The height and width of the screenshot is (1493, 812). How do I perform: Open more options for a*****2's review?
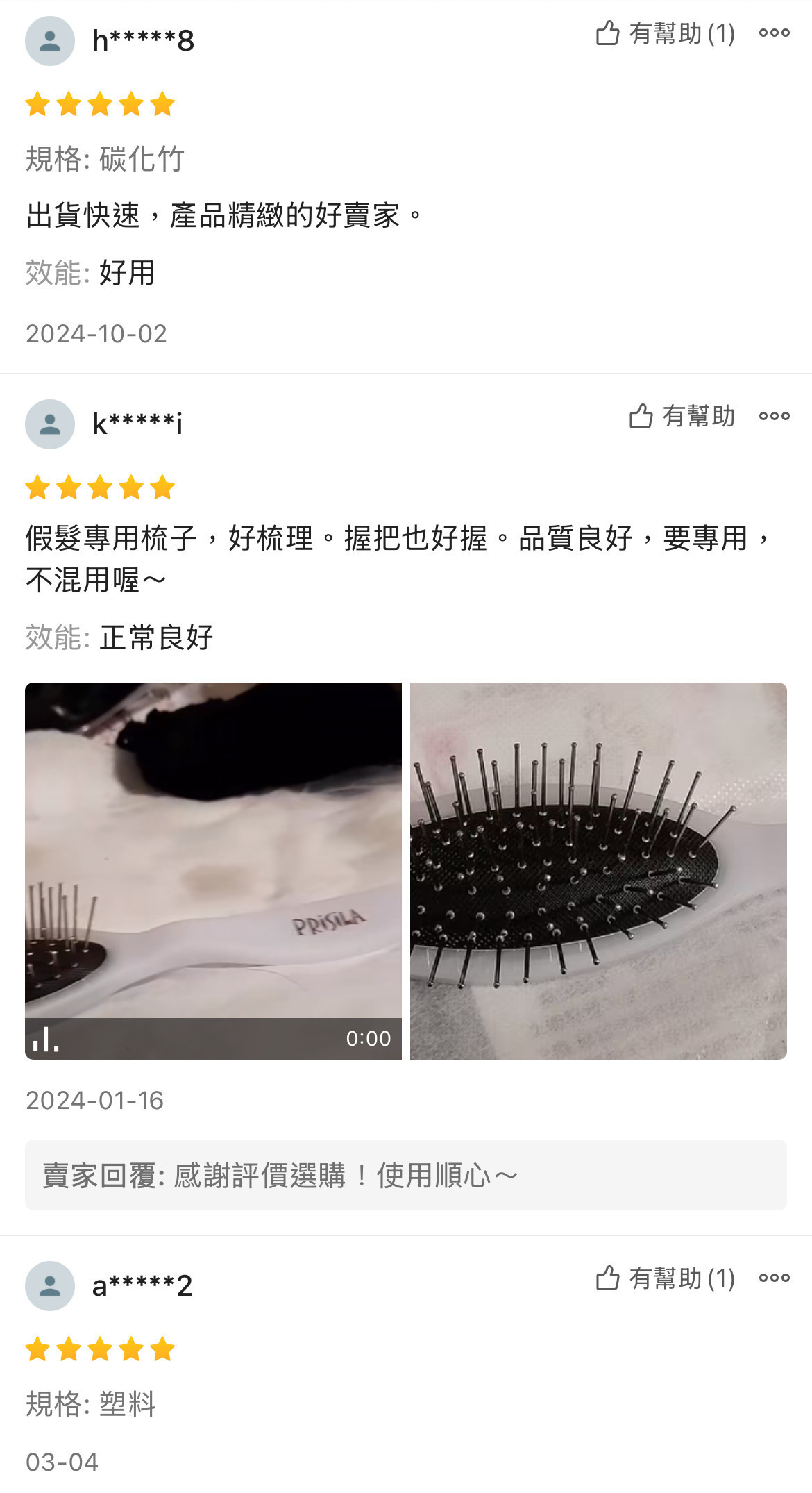774,1278
